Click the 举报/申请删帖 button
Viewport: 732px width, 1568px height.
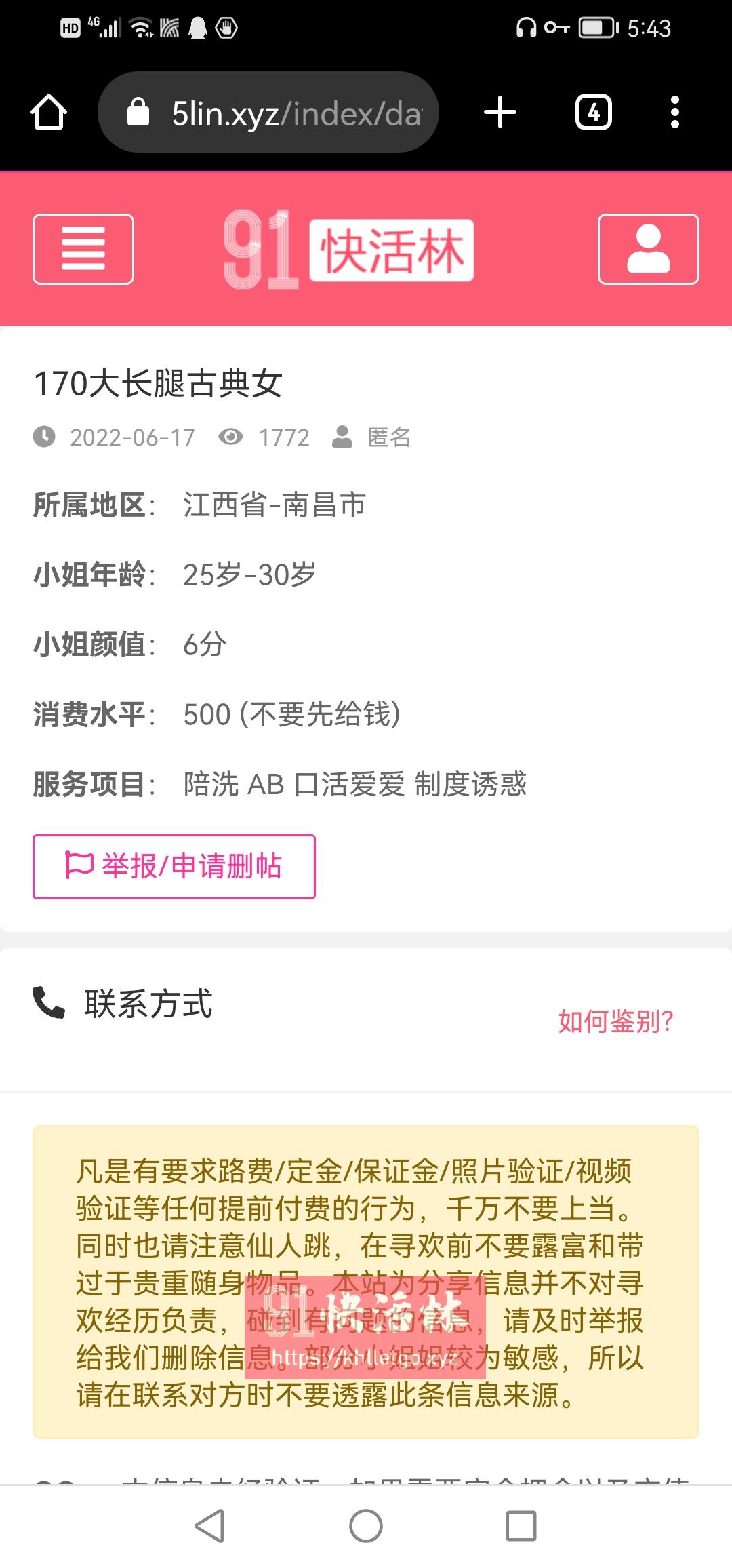(x=174, y=866)
